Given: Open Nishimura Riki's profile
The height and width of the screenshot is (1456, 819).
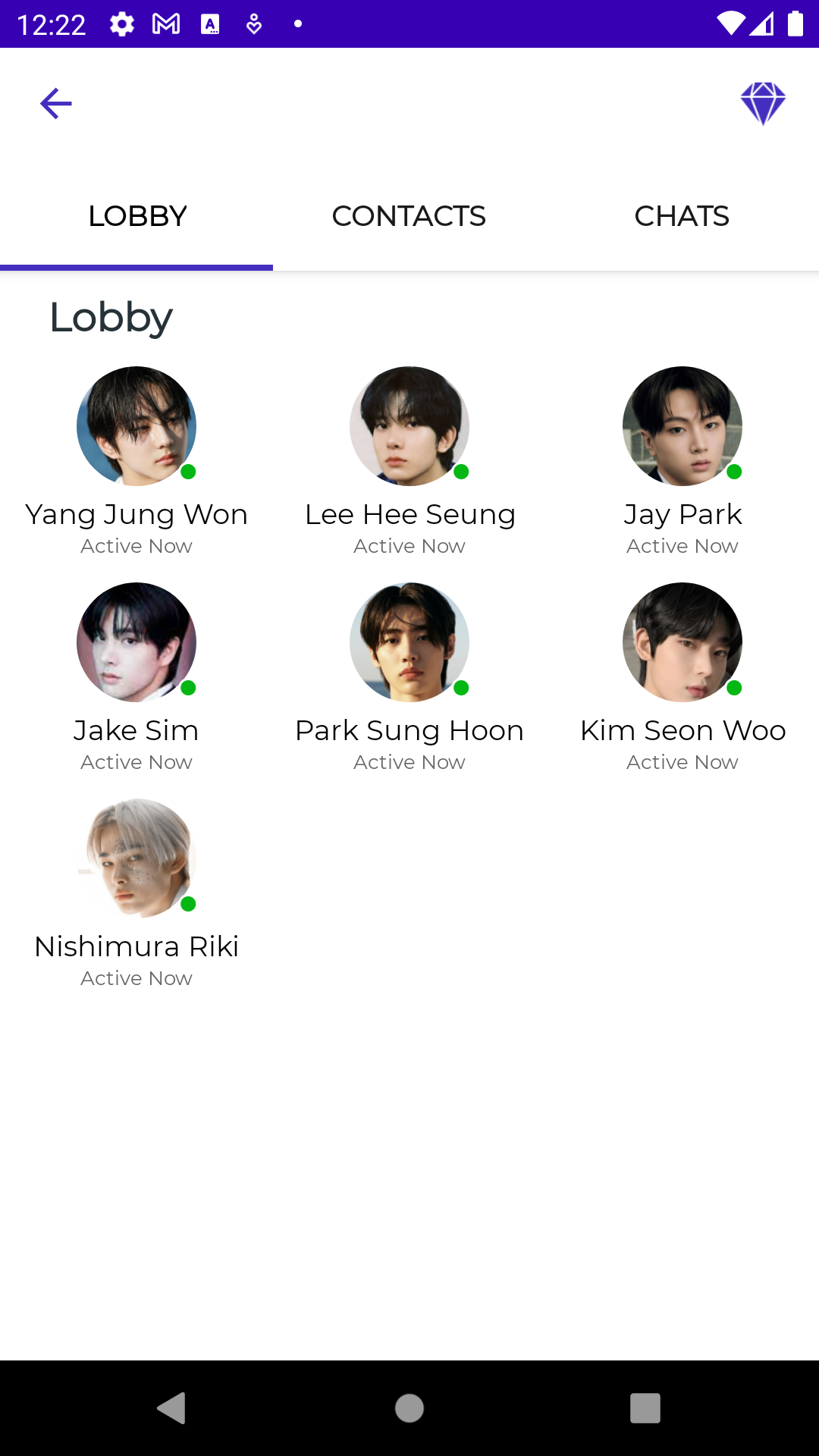Looking at the screenshot, I should pos(136,858).
